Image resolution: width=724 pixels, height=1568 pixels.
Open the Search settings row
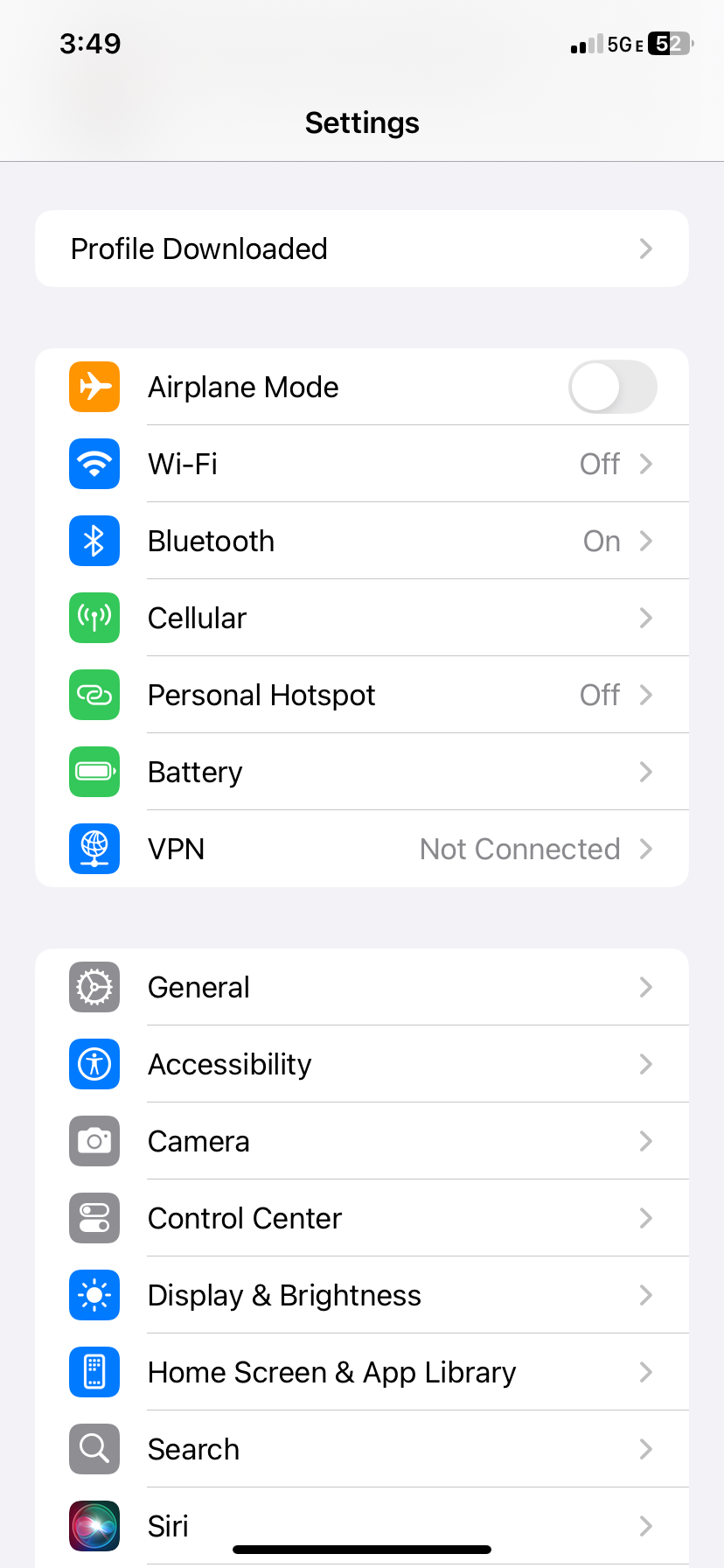[x=361, y=1449]
